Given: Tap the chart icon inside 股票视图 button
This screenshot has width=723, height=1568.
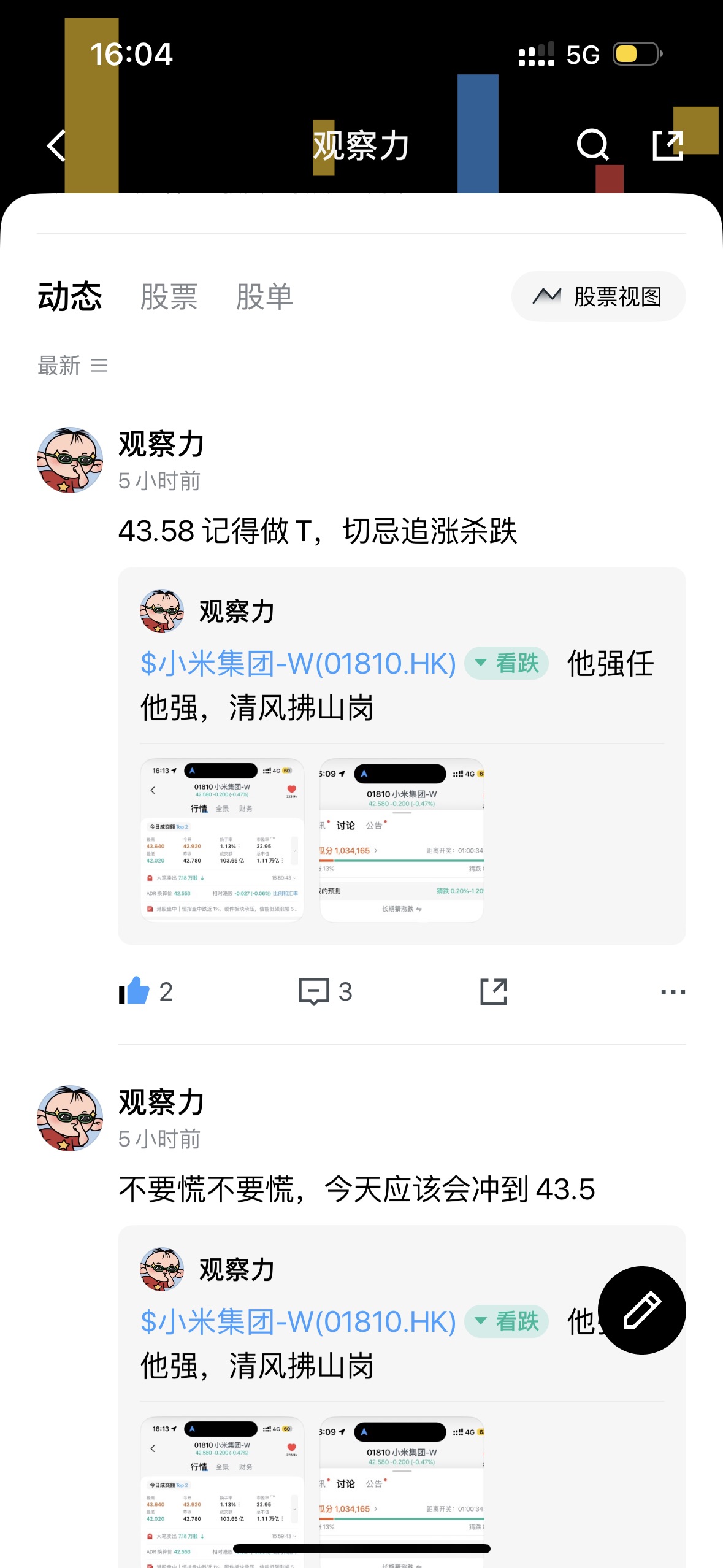Looking at the screenshot, I should (x=548, y=296).
